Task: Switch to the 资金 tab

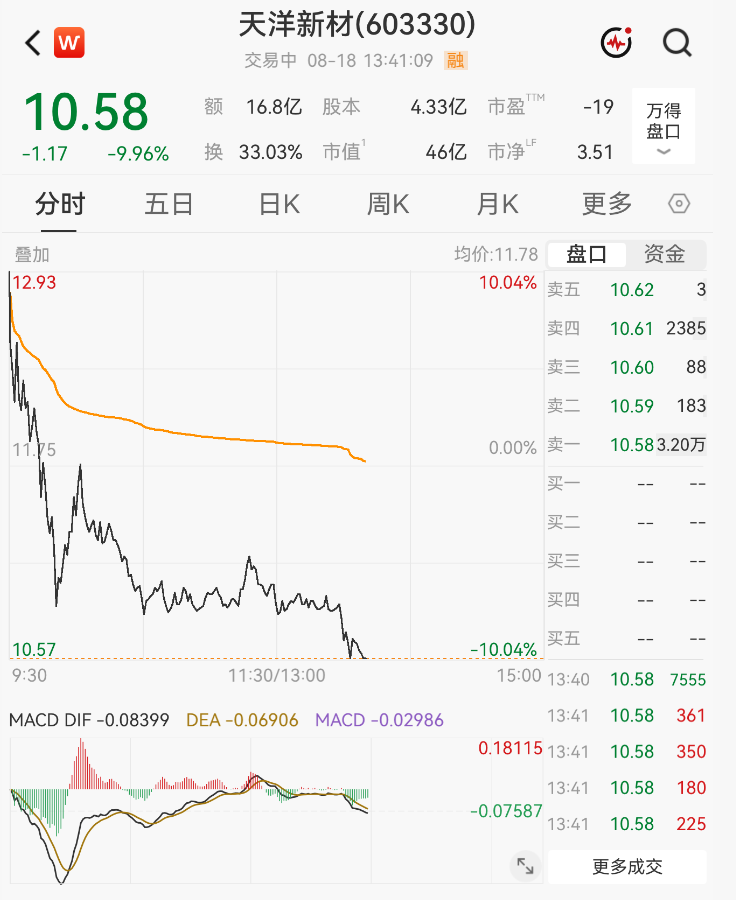Action: [665, 254]
